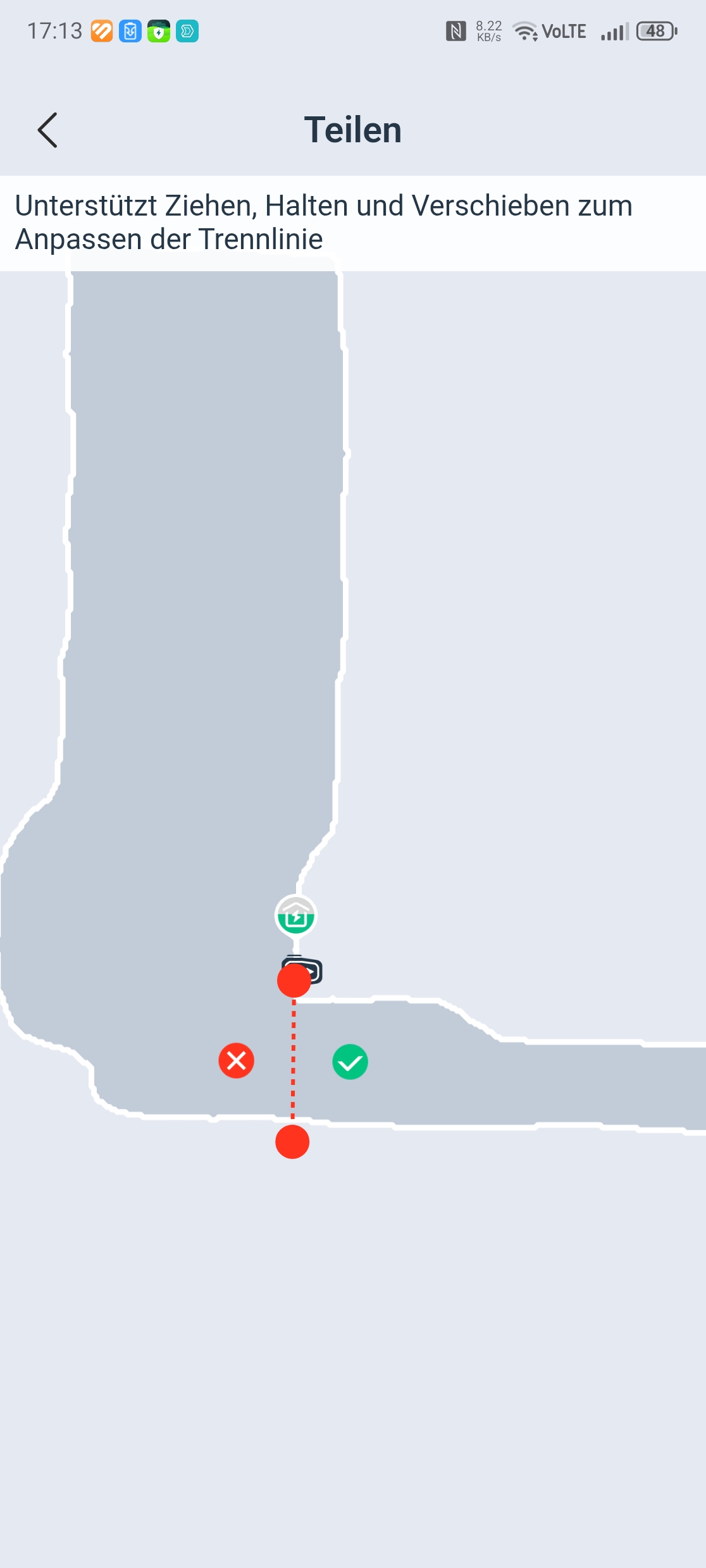Select the upper red handle of the divider
Image resolution: width=706 pixels, height=1568 pixels.
[294, 981]
